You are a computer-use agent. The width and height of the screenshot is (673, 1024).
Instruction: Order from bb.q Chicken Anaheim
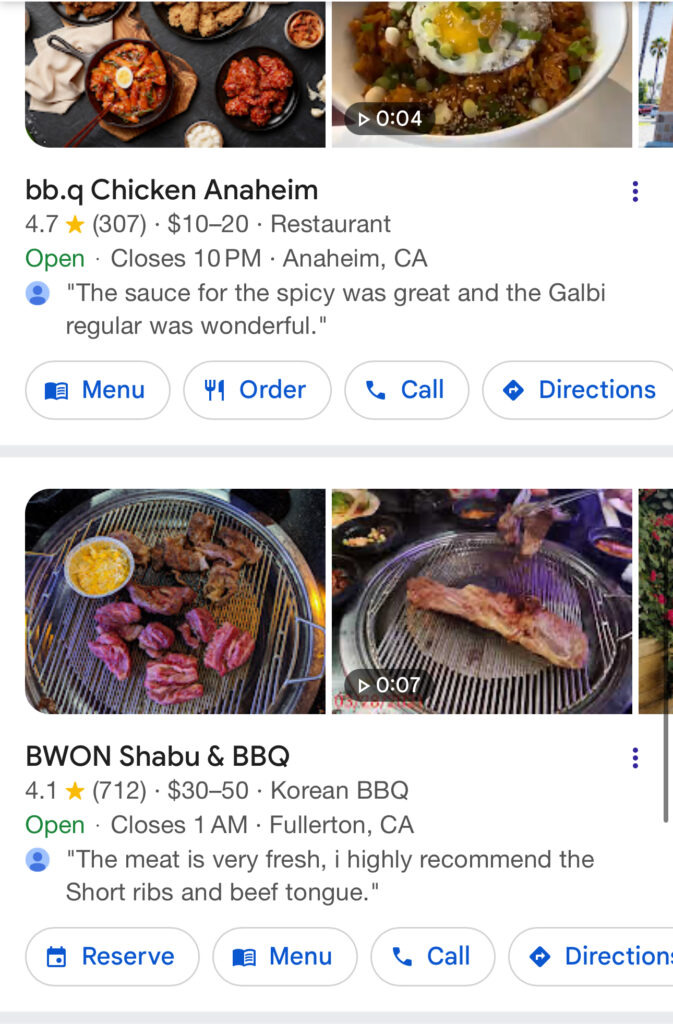pos(257,390)
